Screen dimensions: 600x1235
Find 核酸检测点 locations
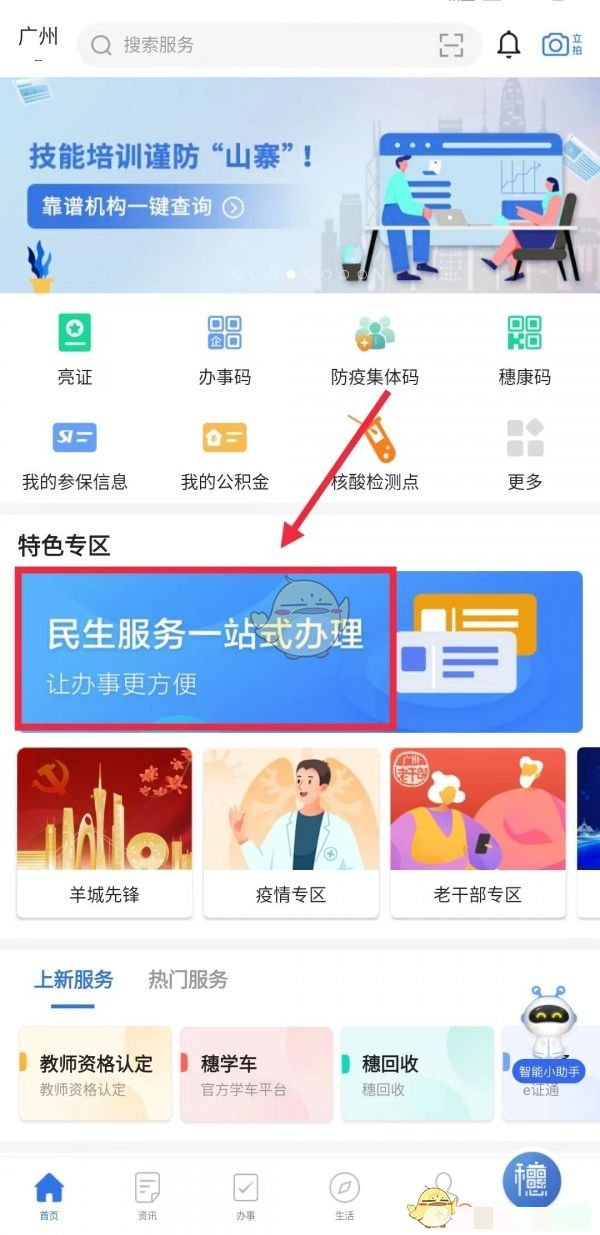click(x=375, y=455)
